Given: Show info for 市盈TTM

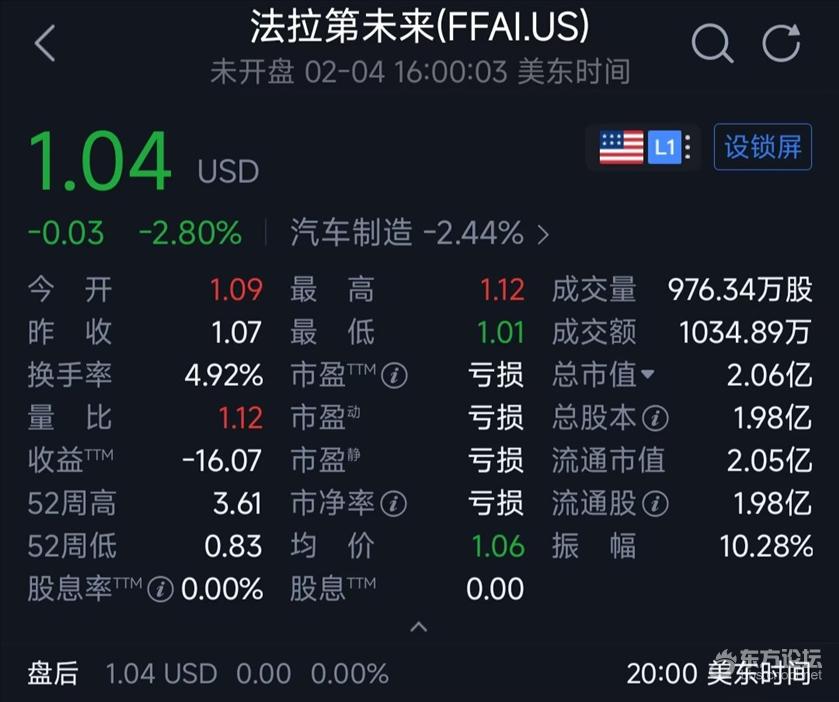Looking at the screenshot, I should coord(395,375).
